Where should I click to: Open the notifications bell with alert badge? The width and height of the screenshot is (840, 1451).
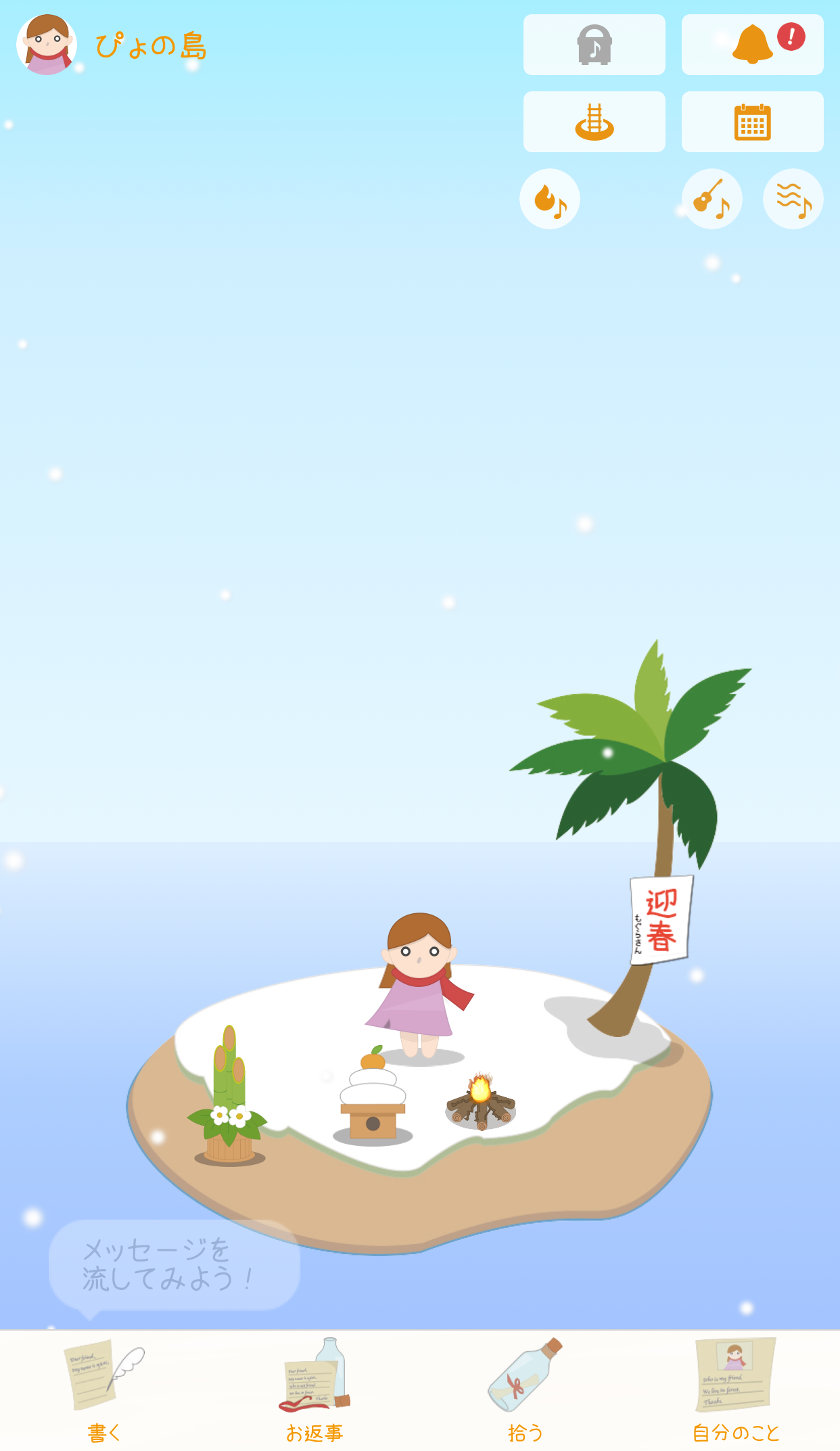tap(752, 45)
